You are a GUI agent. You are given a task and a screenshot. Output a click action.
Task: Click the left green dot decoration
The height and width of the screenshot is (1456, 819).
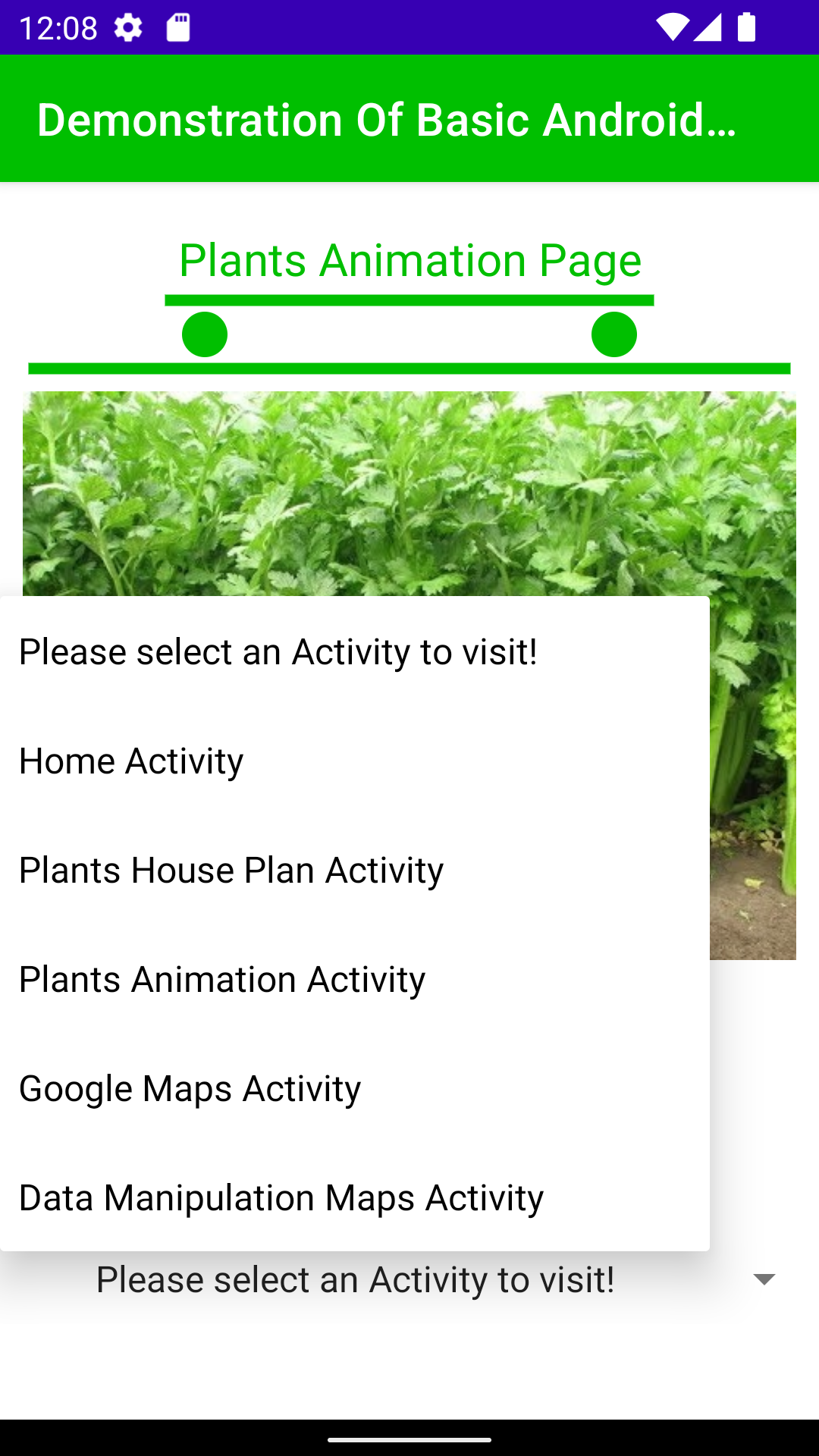203,334
